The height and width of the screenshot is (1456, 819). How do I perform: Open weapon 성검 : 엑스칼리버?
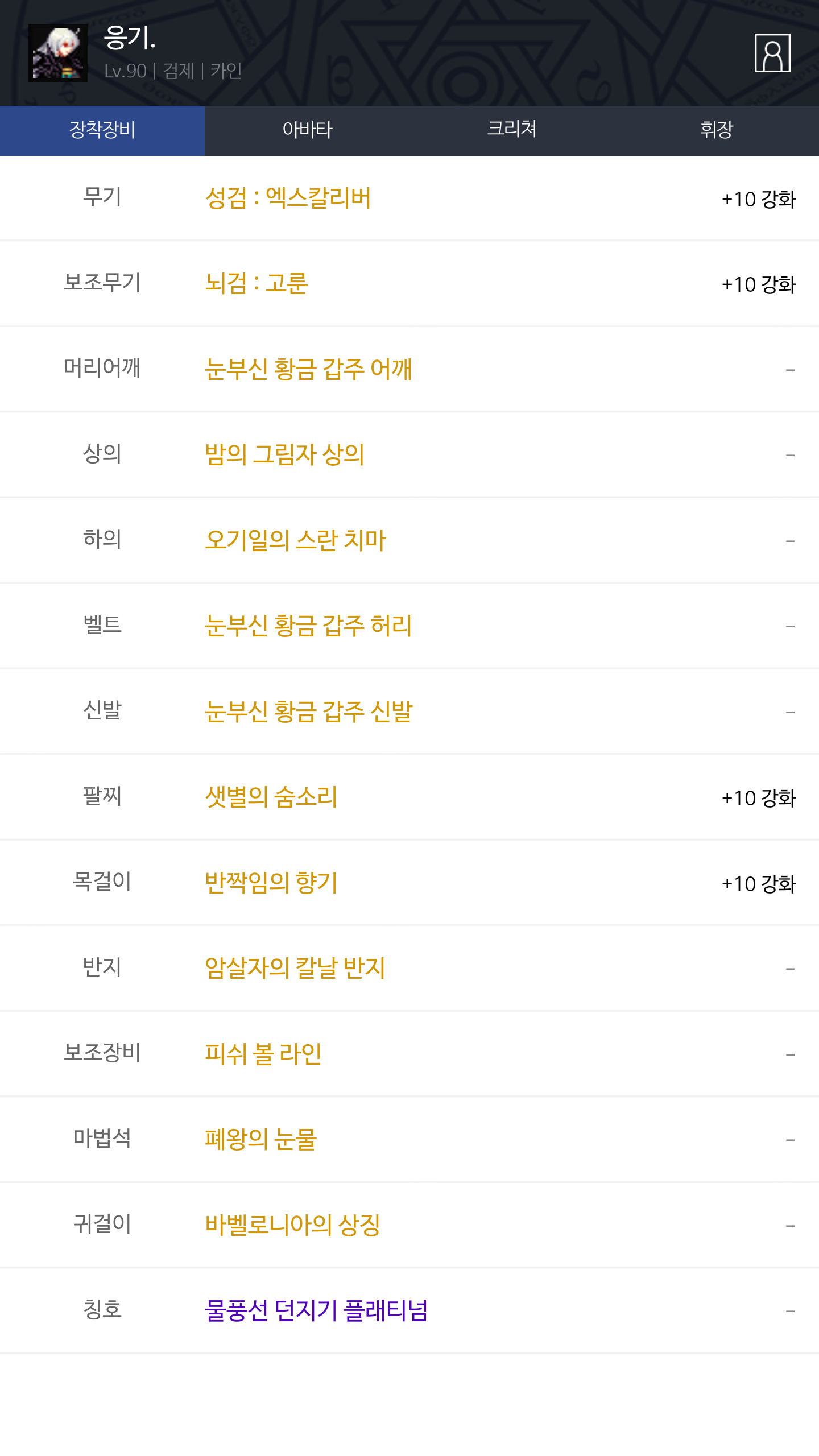(288, 198)
